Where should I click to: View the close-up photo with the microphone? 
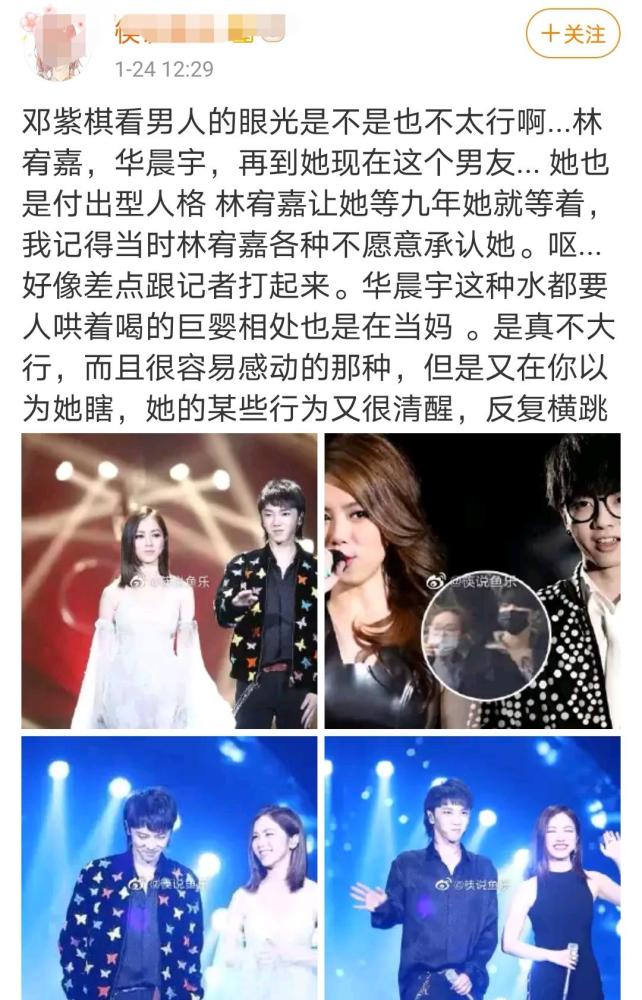tap(472, 580)
